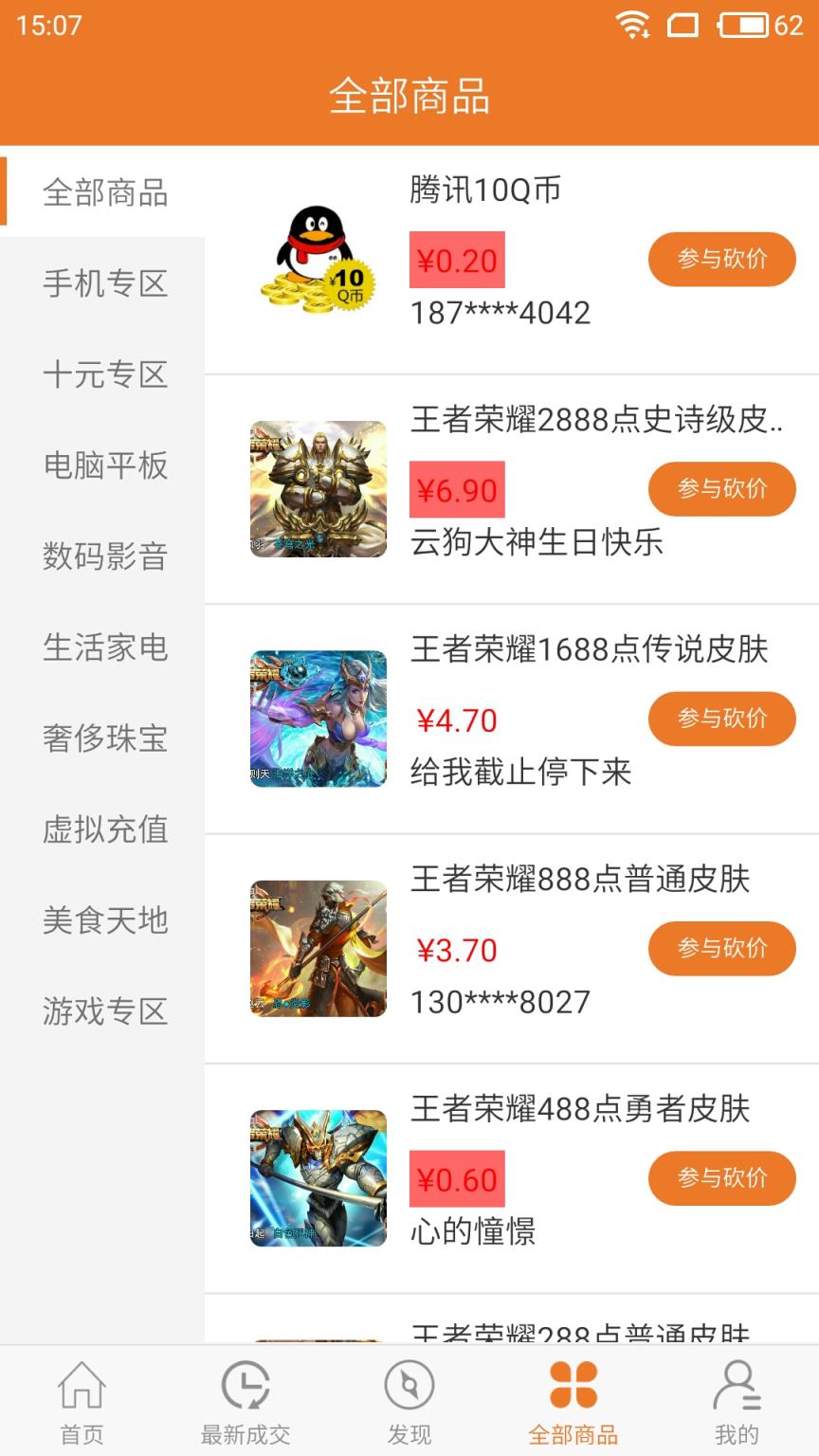Open the 十元专区 section
This screenshot has height=1456, width=819.
(x=105, y=375)
